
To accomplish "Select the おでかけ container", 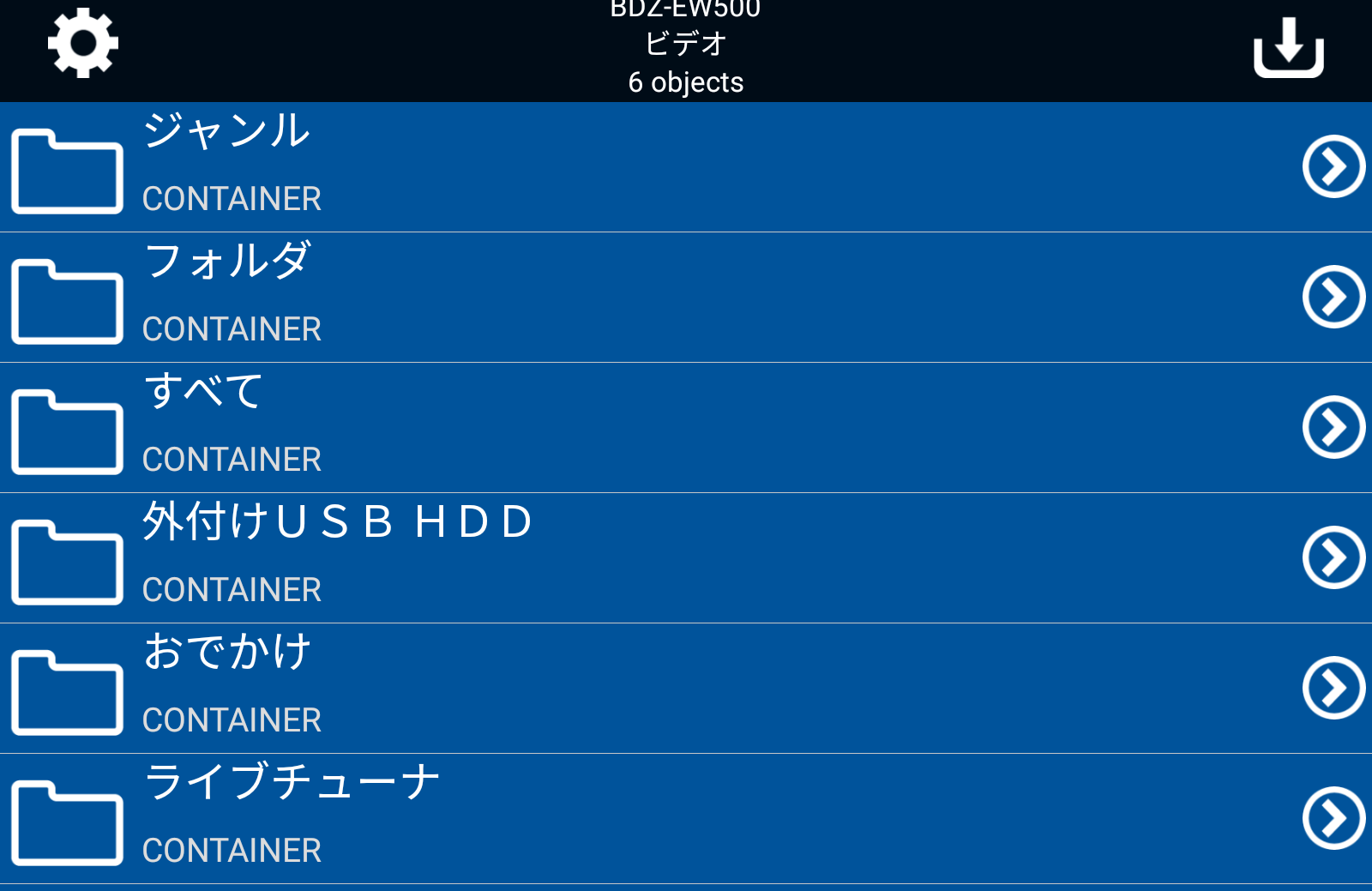I will [686, 689].
